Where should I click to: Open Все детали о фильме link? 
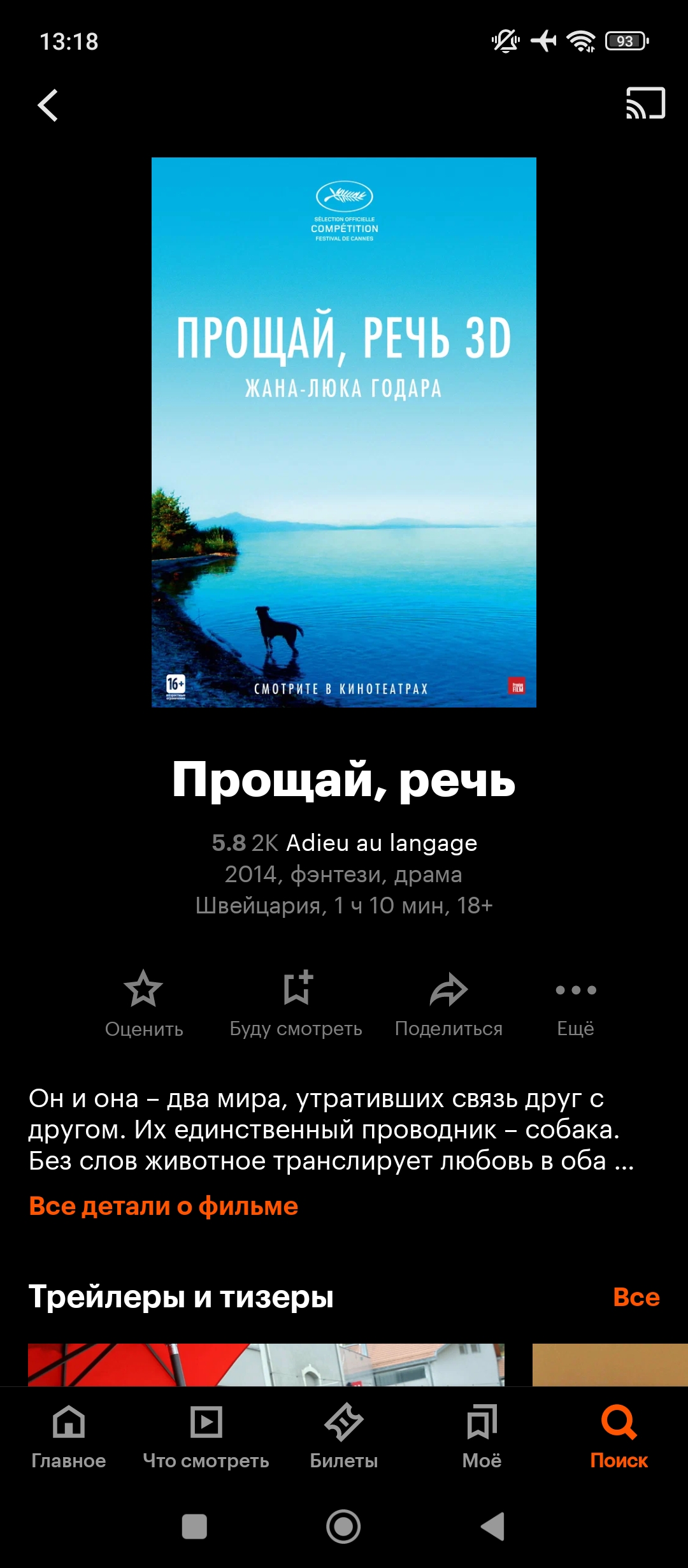pos(164,1206)
